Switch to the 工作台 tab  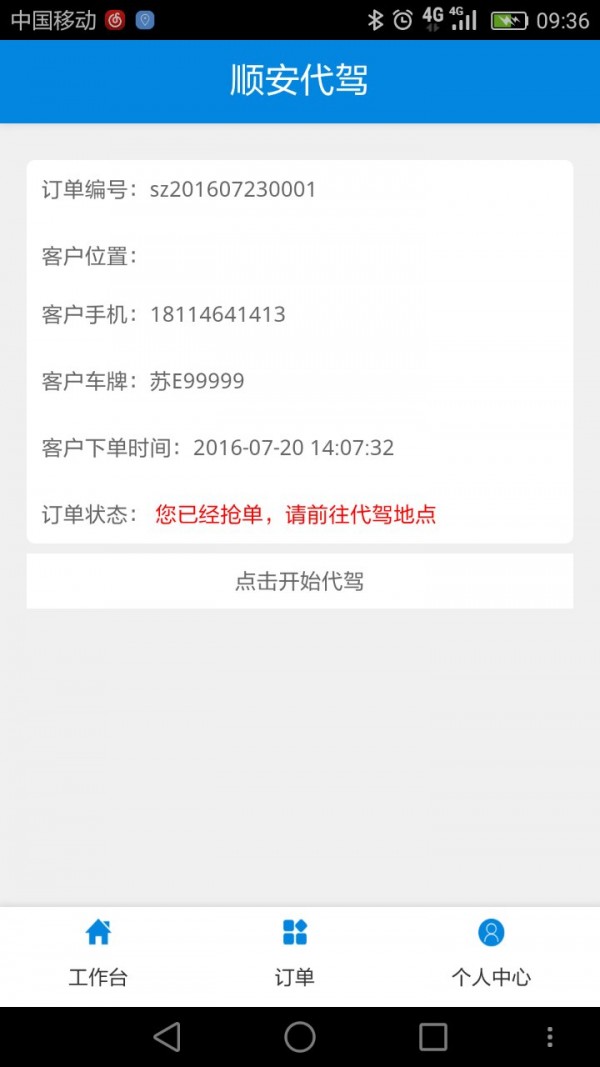pyautogui.click(x=98, y=954)
